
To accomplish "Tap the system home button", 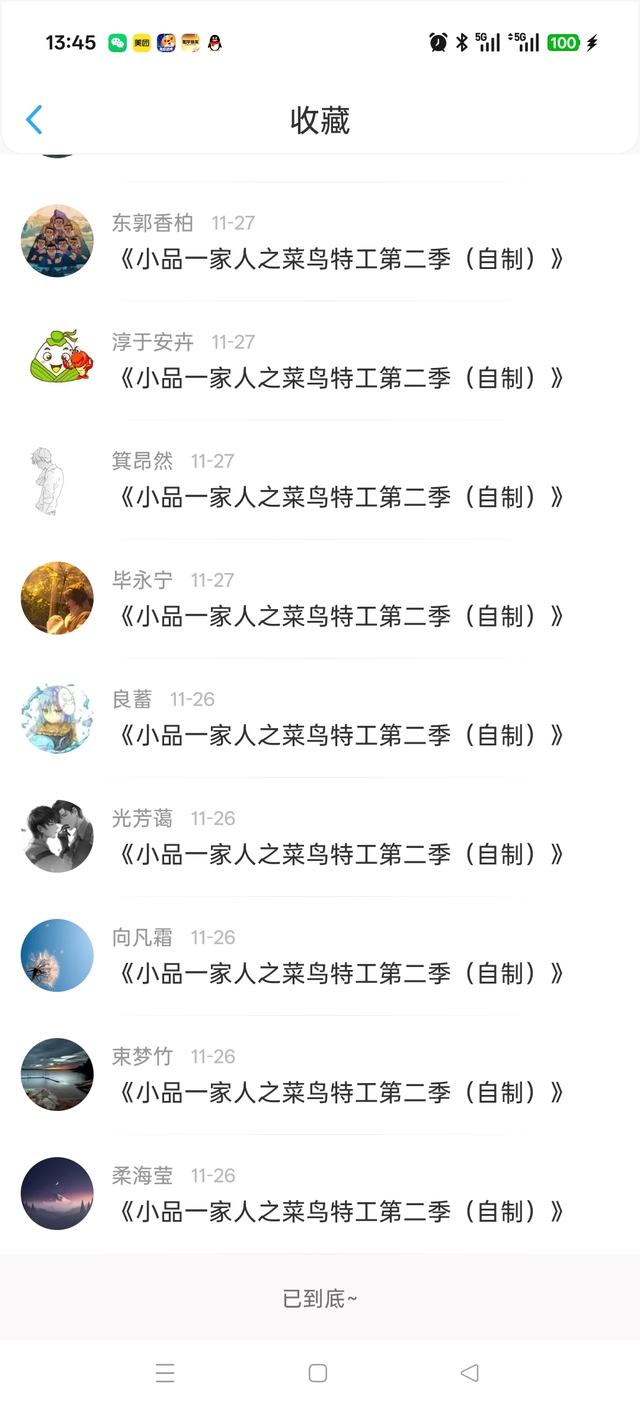I will 318,1373.
